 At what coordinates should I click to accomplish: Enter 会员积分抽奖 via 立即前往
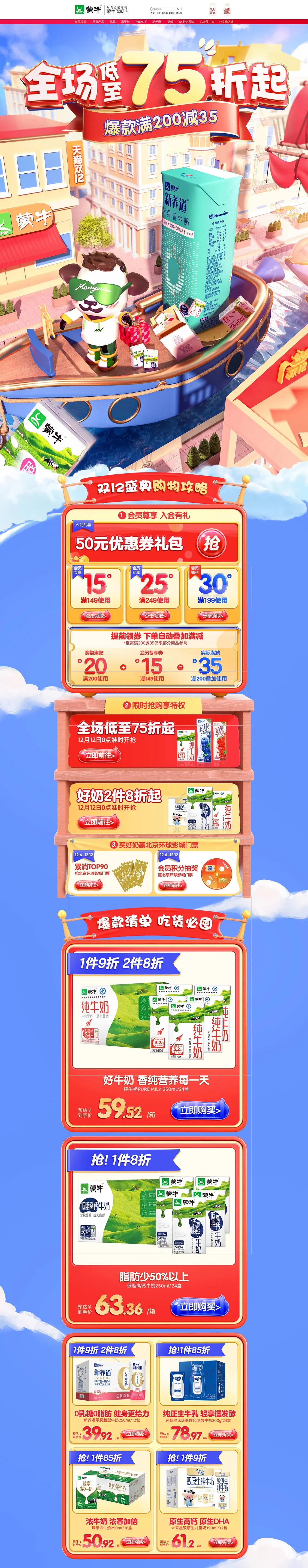172,885
